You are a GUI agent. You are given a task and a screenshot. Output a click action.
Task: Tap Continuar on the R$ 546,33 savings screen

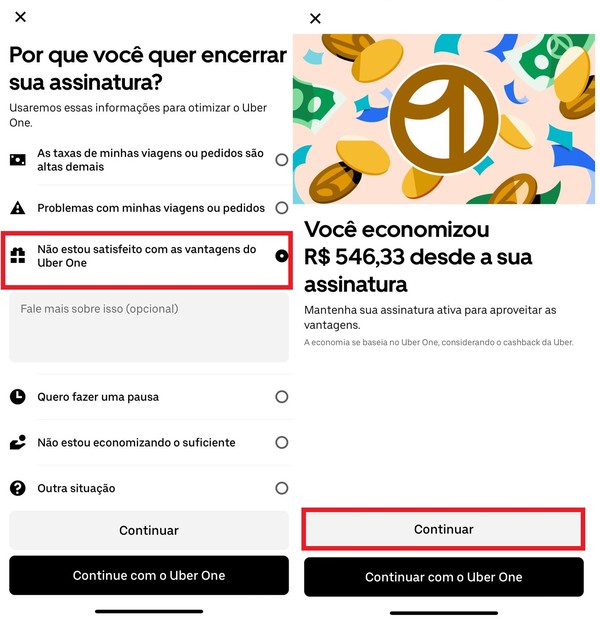click(443, 529)
